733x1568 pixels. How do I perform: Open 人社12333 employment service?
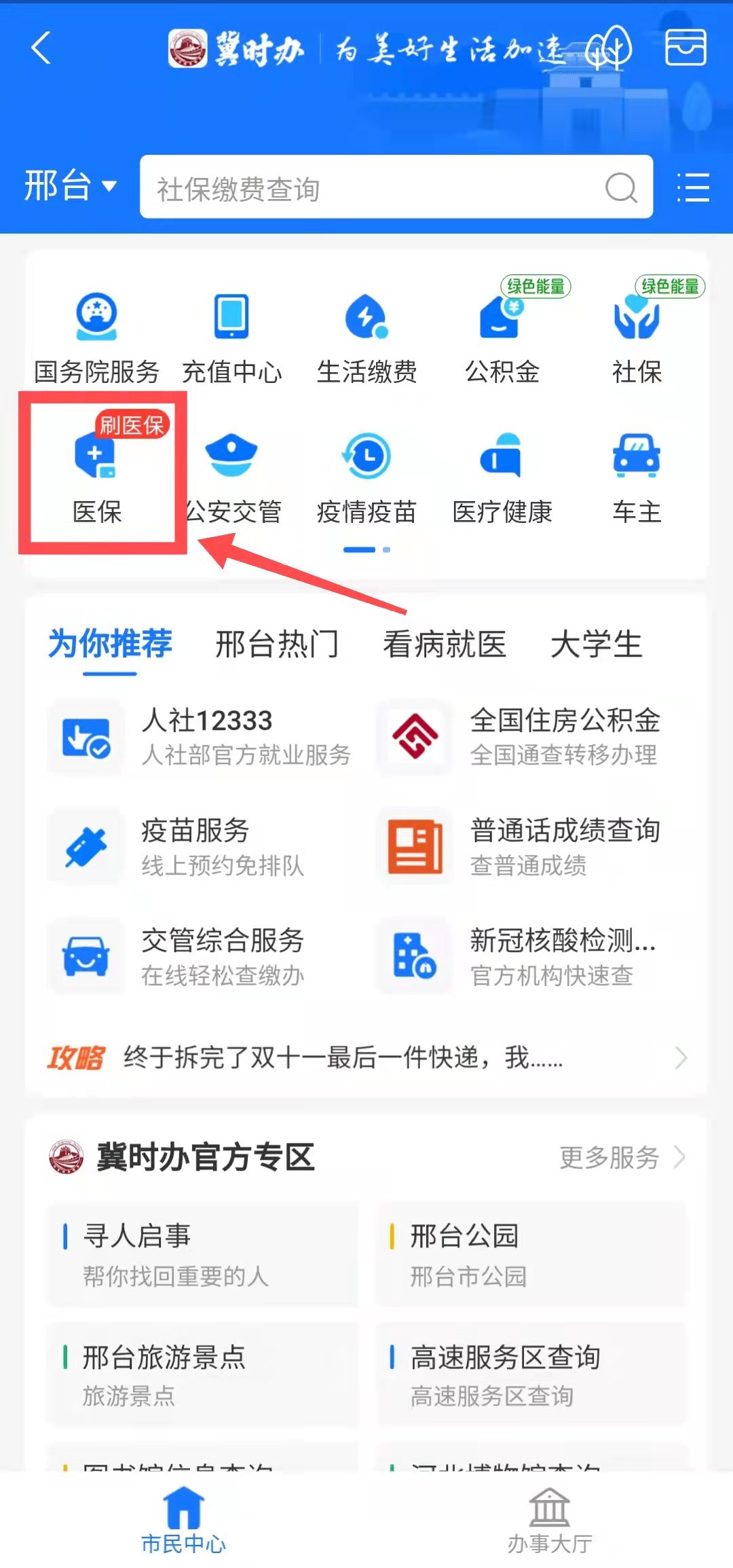(x=204, y=737)
